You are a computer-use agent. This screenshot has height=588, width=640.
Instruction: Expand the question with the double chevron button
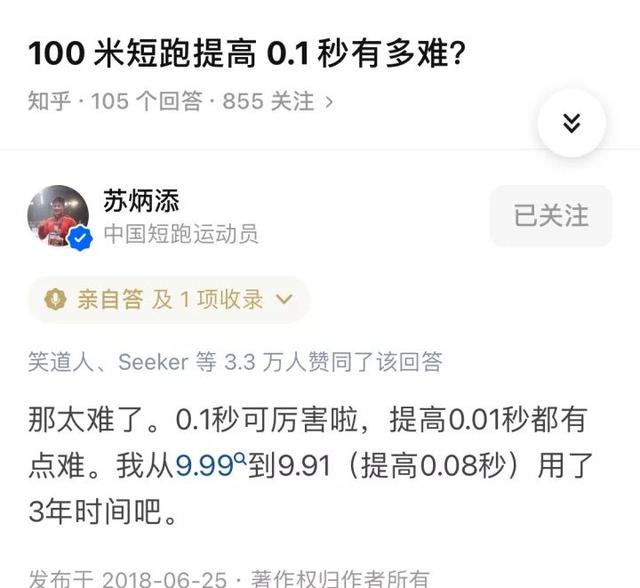(571, 123)
